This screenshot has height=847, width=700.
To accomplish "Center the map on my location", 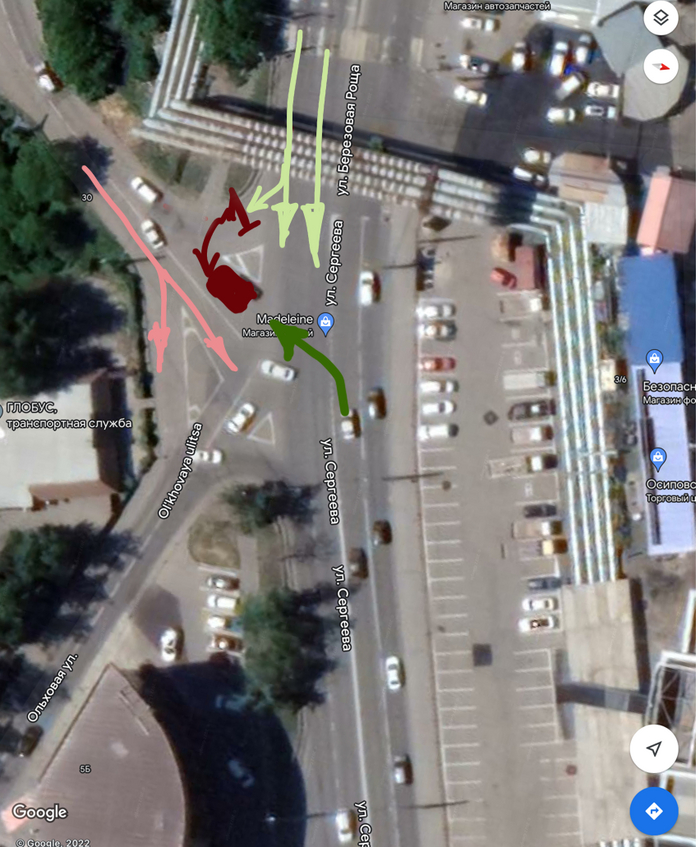I will pyautogui.click(x=654, y=749).
